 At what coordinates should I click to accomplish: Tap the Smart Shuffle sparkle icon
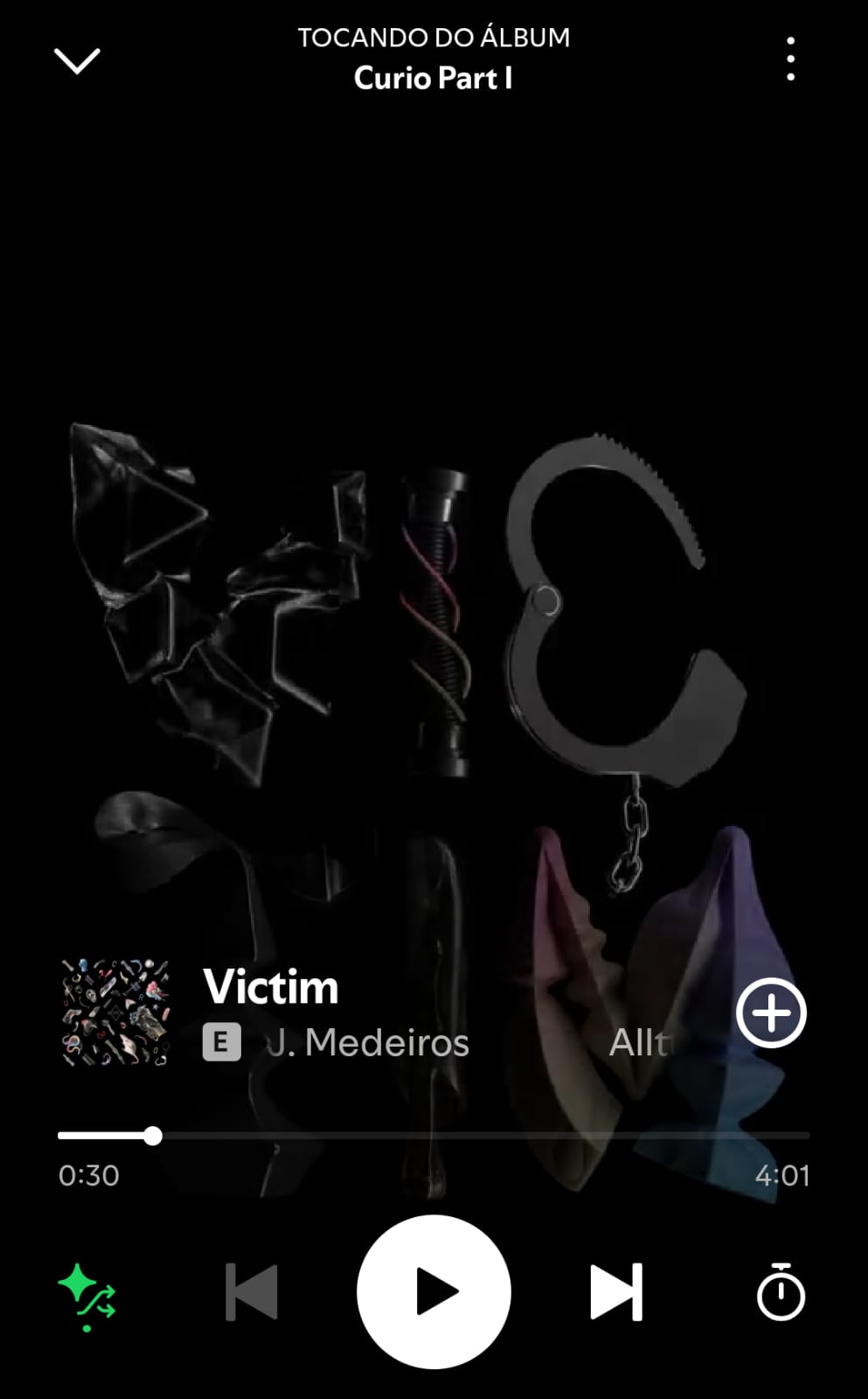88,1292
